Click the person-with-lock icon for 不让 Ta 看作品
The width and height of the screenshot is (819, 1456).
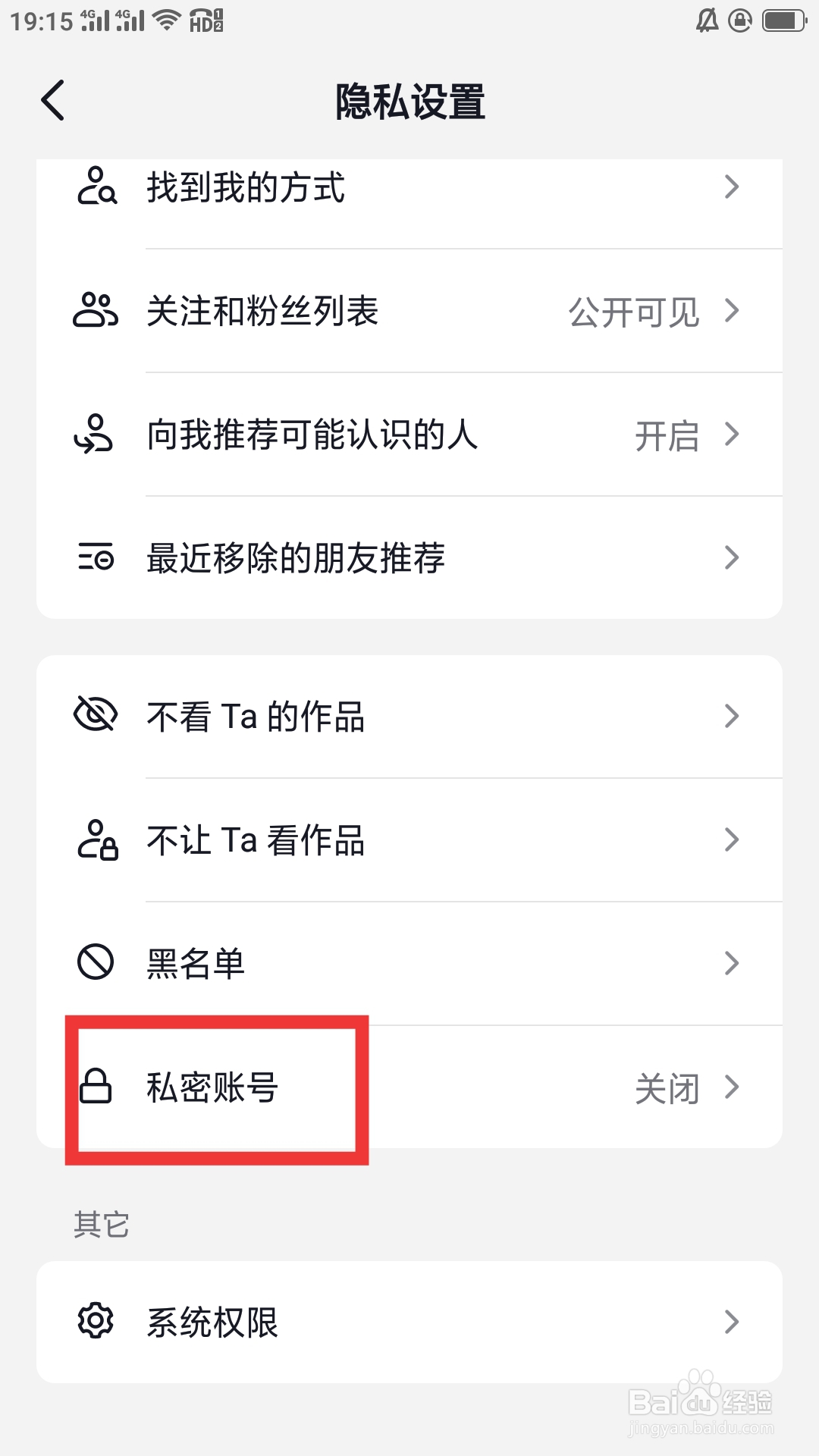(96, 839)
